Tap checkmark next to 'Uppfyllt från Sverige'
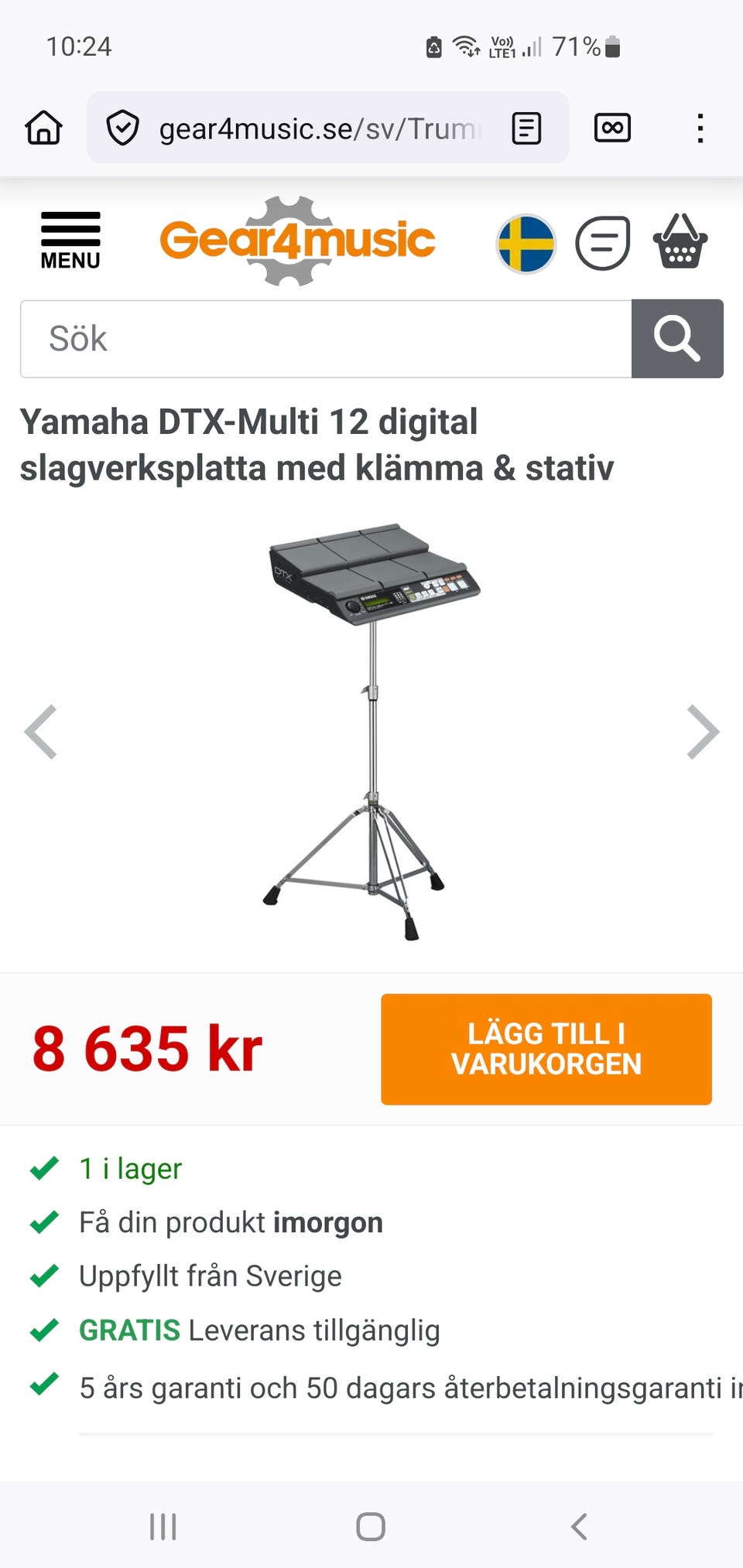 [x=45, y=1275]
